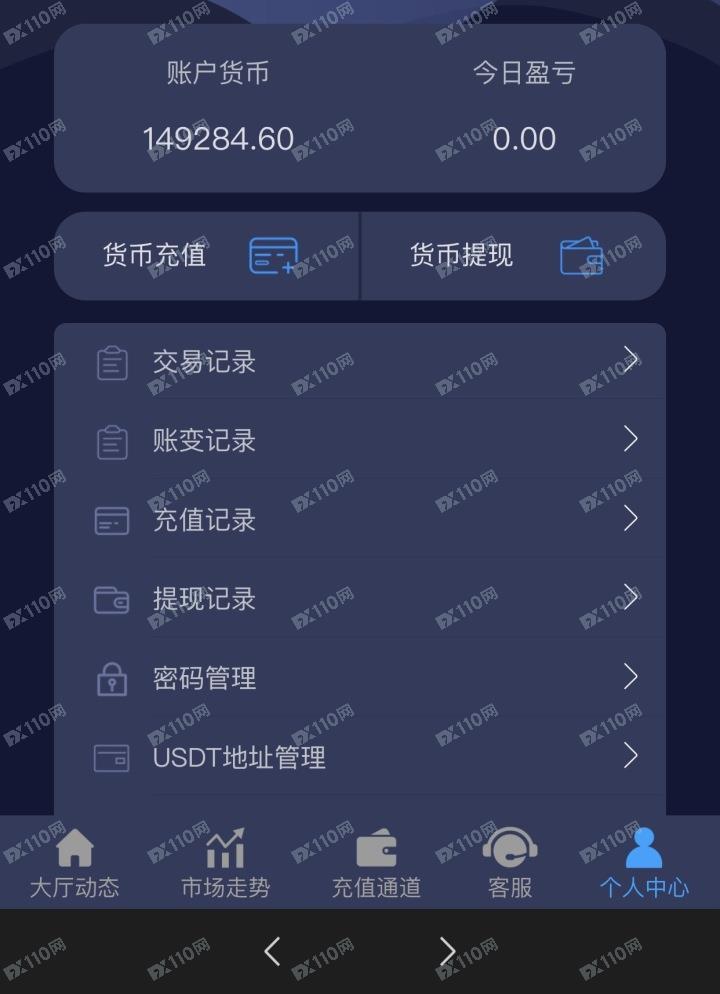Open 充值记录 history

click(360, 520)
